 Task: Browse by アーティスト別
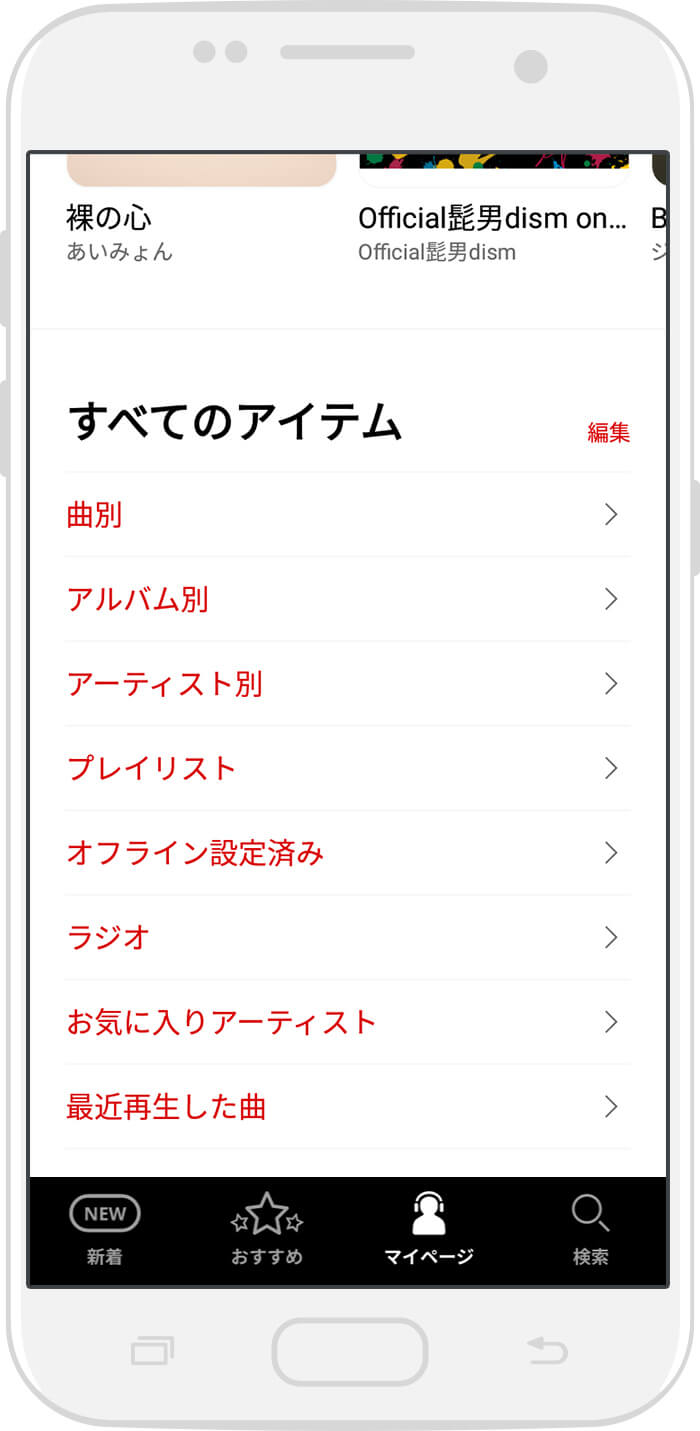click(347, 684)
